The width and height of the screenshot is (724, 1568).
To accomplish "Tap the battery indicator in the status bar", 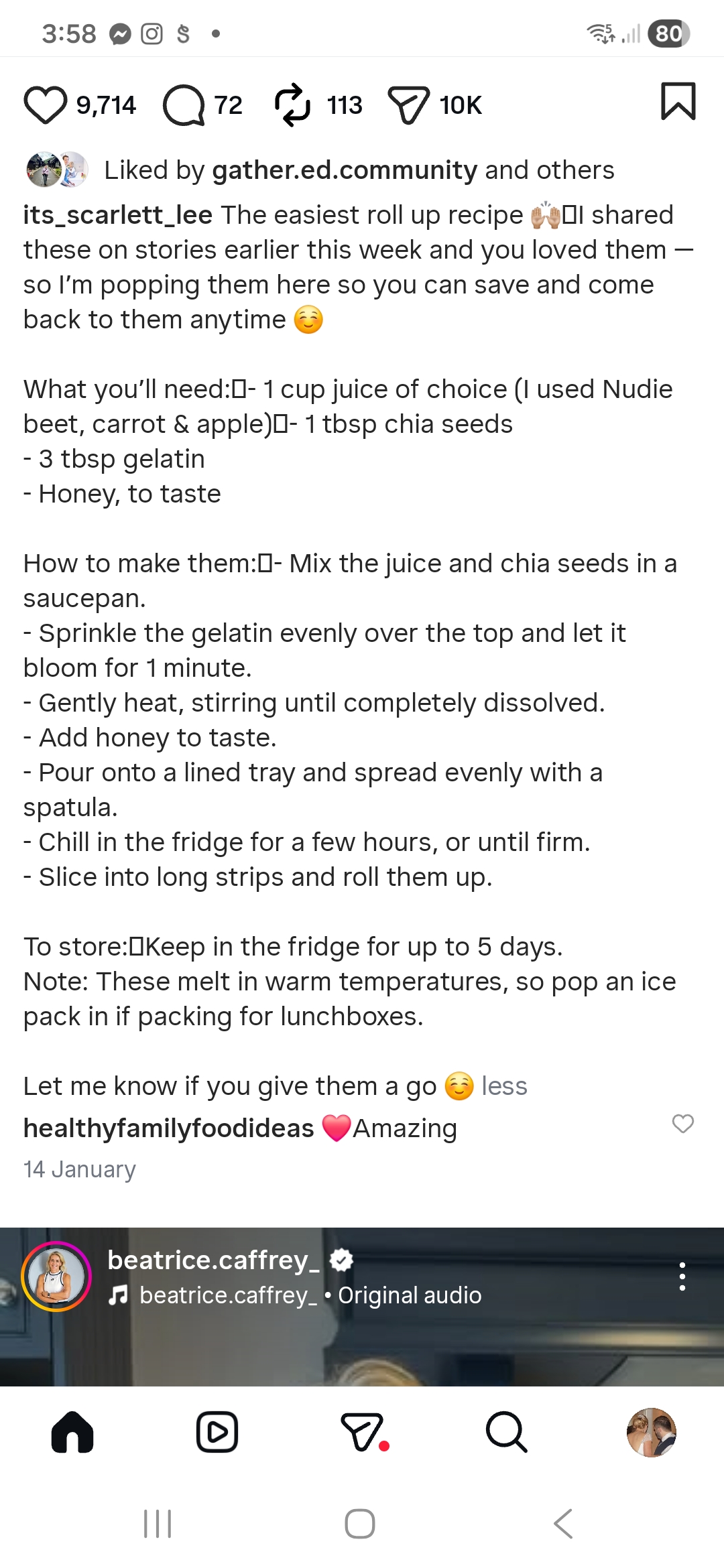I will tap(668, 34).
